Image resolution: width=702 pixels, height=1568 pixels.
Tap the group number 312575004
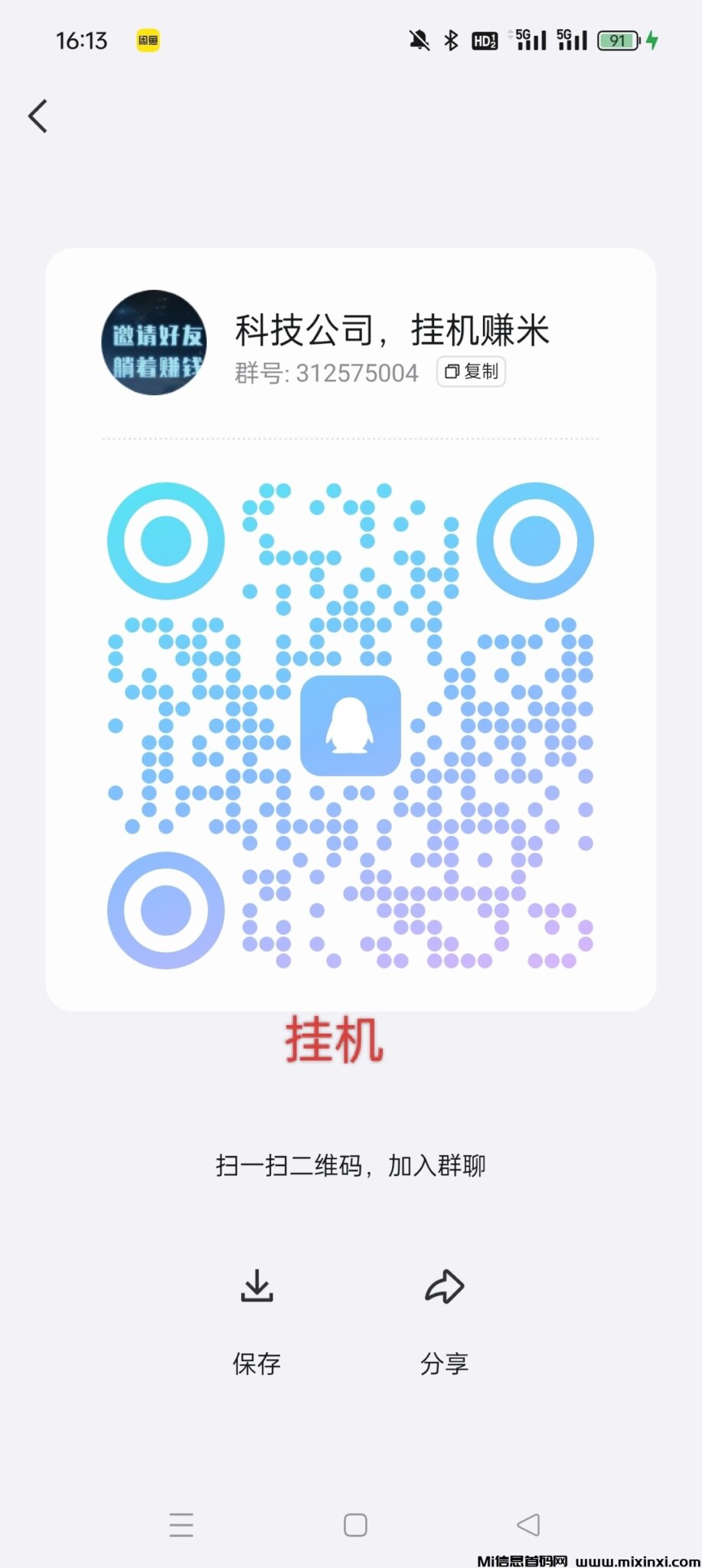(x=326, y=373)
